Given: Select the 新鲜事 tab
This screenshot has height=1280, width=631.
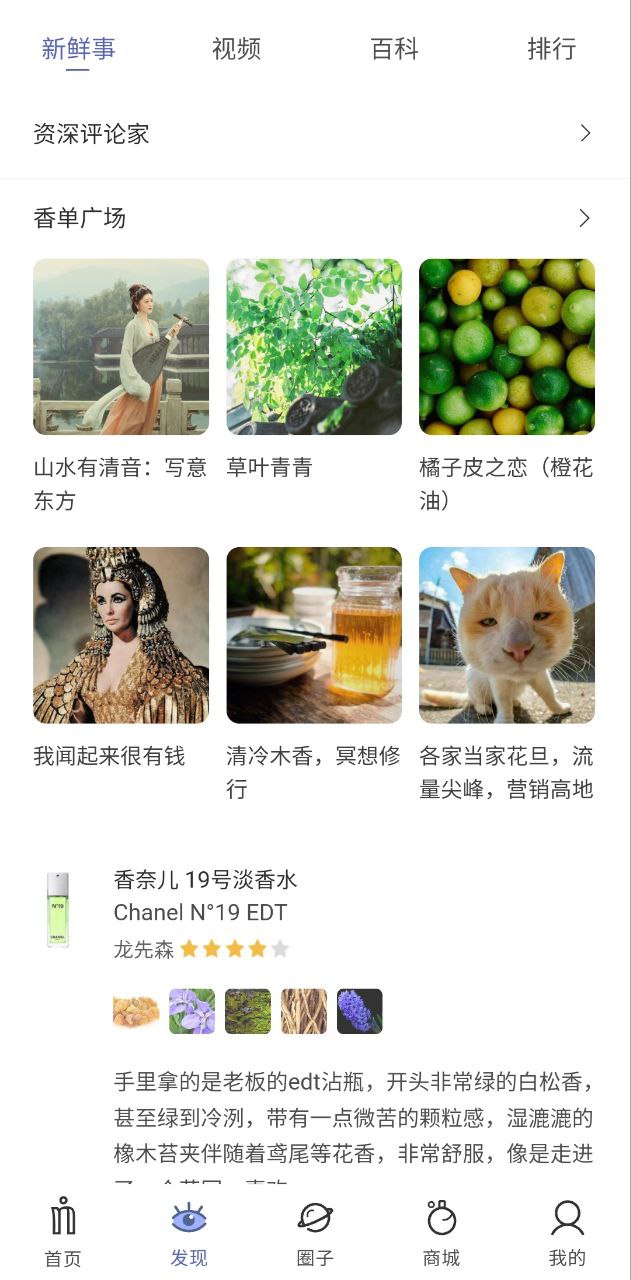Looking at the screenshot, I should pos(78,49).
